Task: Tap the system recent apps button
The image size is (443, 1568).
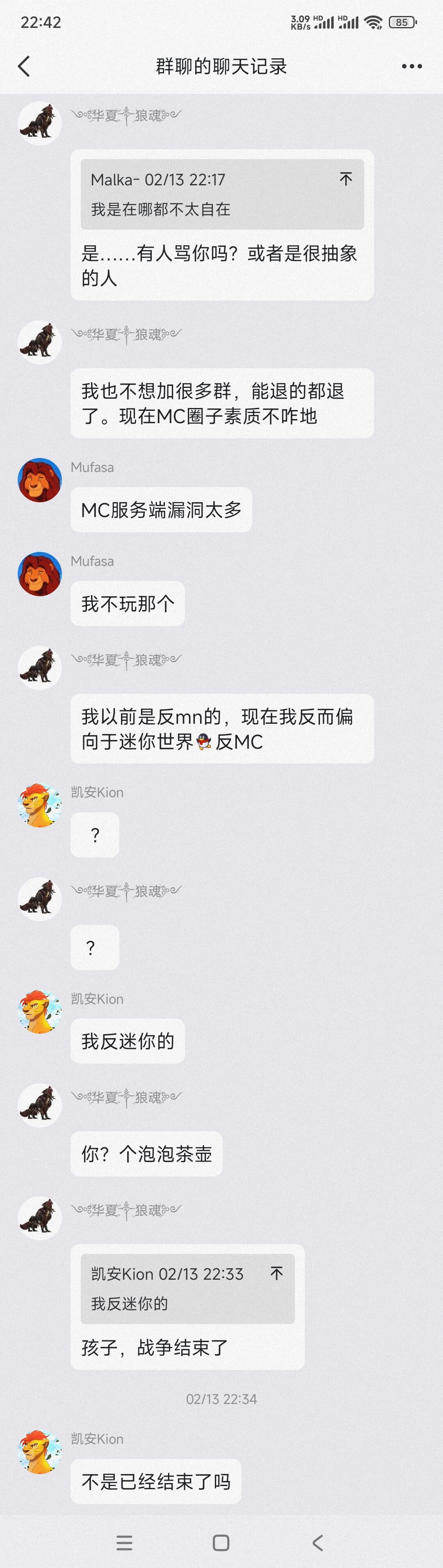Action: click(x=124, y=1543)
